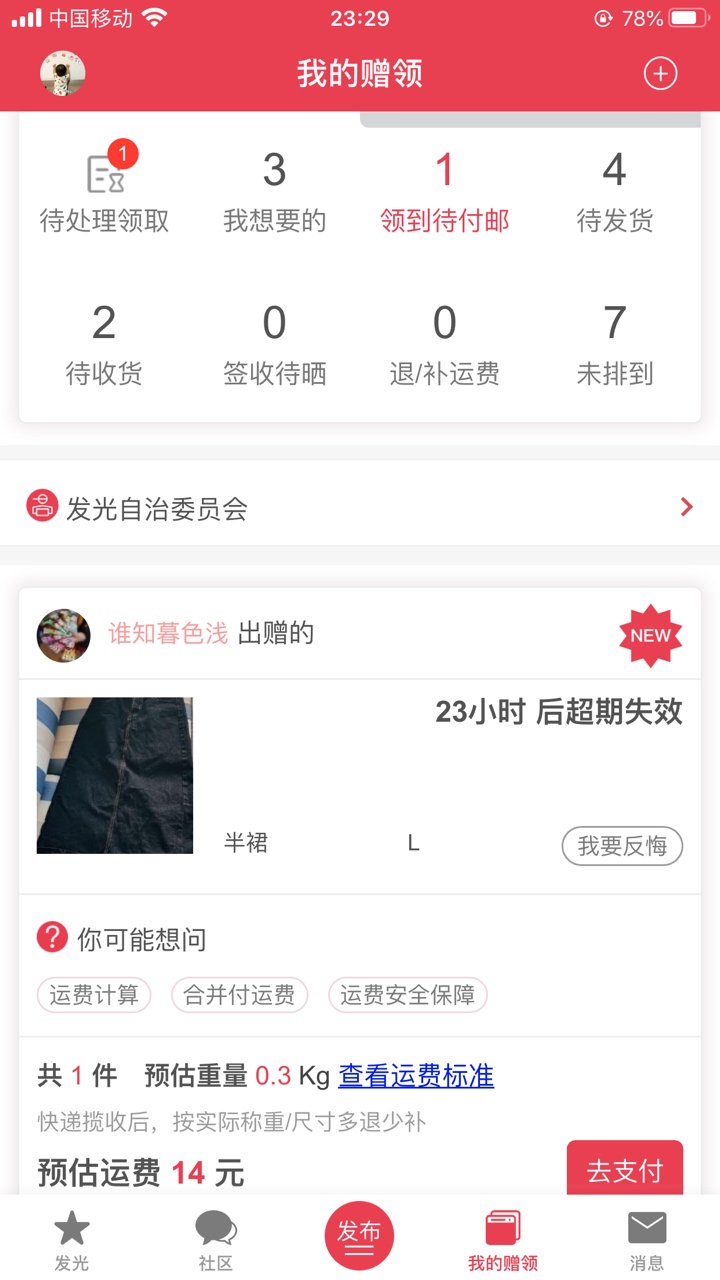Viewport: 720px width, 1280px height.
Task: Open 发光自治委员会 row
Action: coord(360,508)
